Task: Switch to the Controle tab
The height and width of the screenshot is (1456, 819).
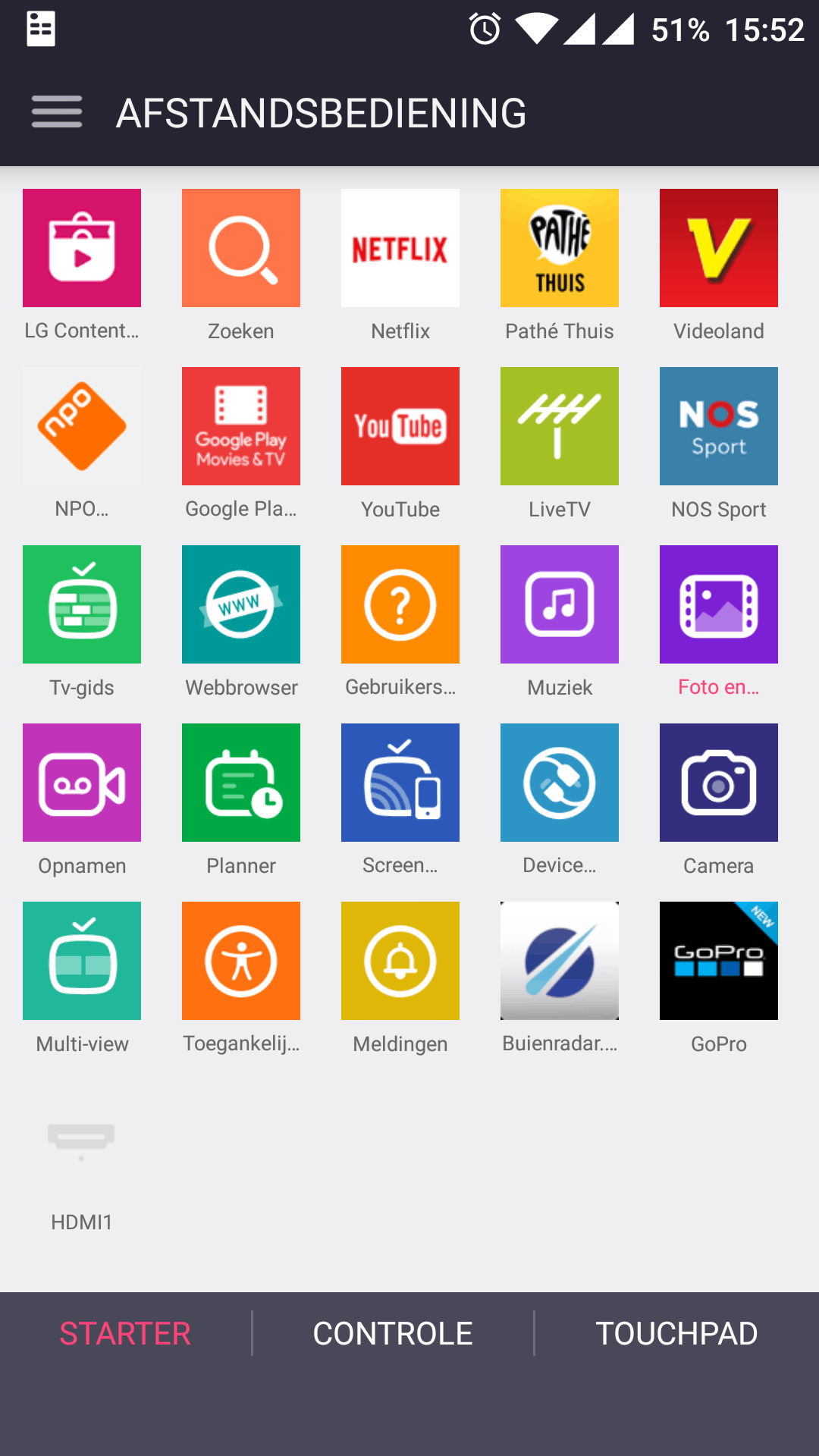Action: (x=393, y=1333)
